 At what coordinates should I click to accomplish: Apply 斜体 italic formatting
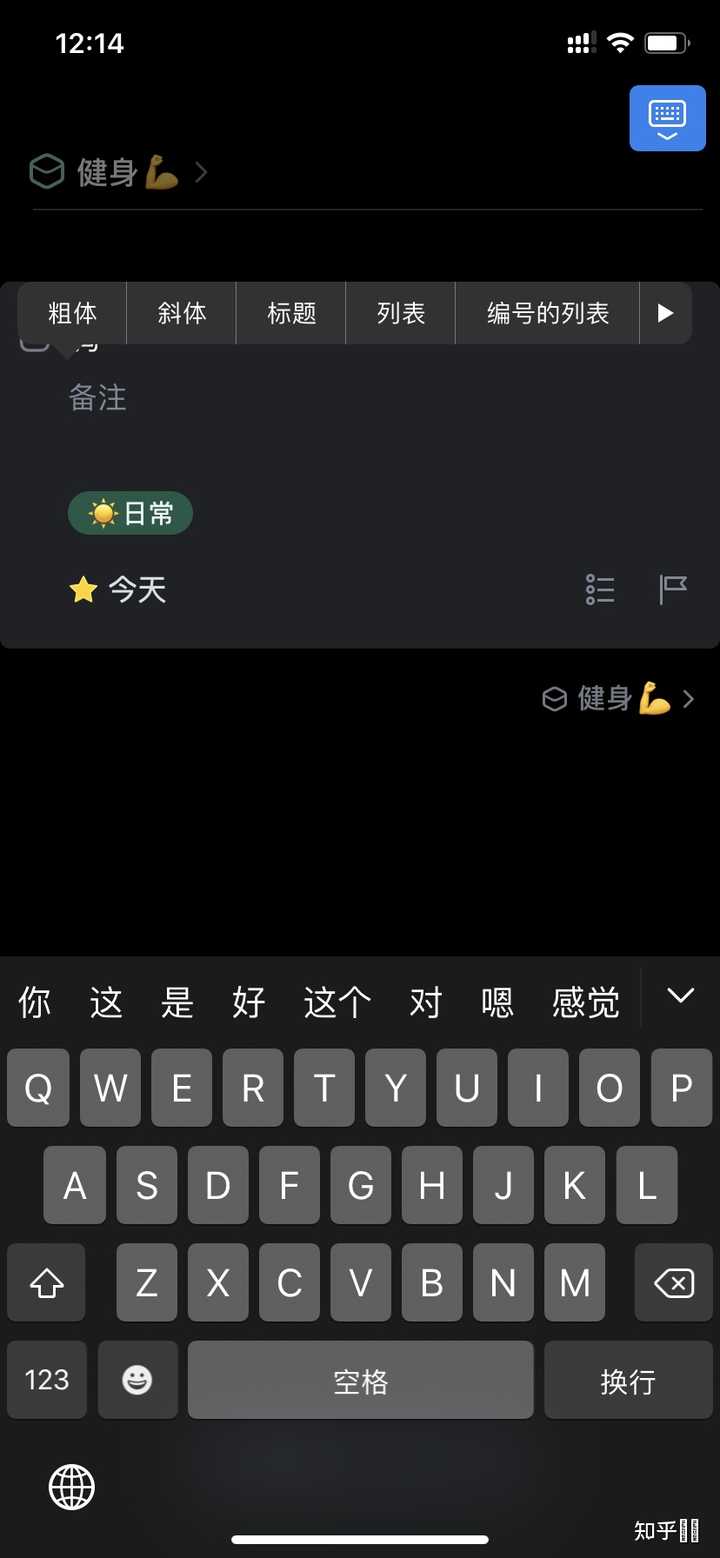pos(181,313)
